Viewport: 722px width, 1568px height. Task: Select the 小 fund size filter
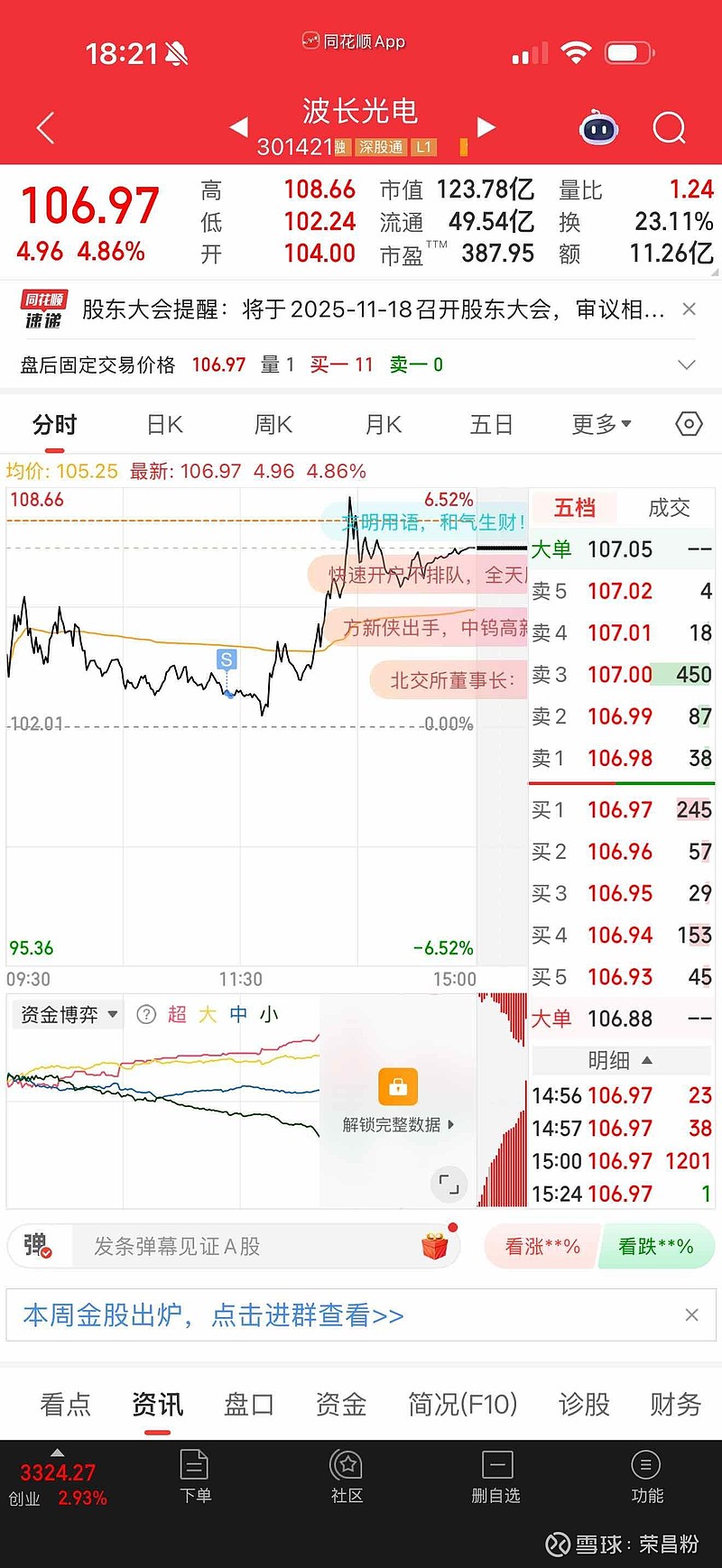pyautogui.click(x=271, y=1014)
